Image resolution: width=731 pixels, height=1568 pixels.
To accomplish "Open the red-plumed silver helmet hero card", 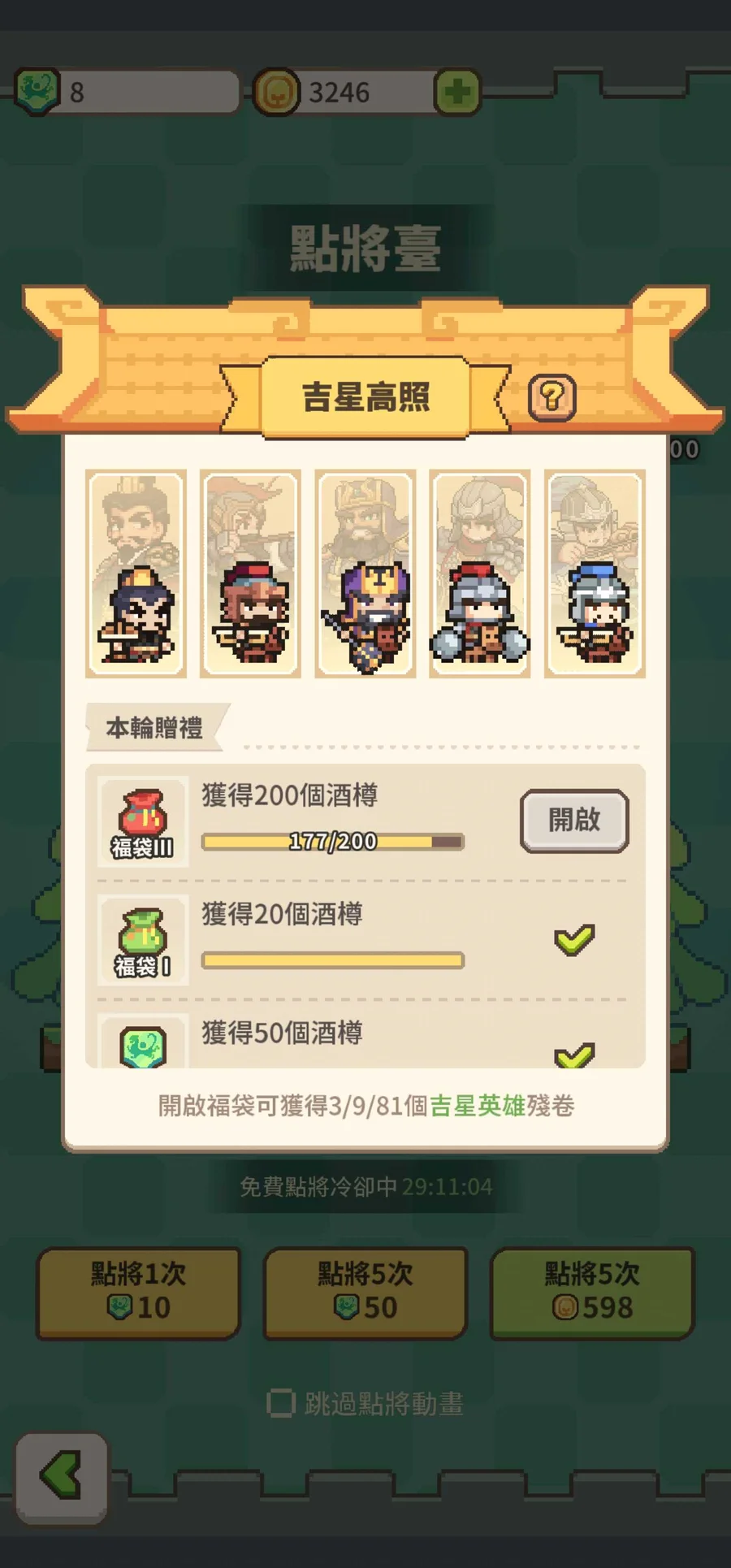I will (480, 574).
